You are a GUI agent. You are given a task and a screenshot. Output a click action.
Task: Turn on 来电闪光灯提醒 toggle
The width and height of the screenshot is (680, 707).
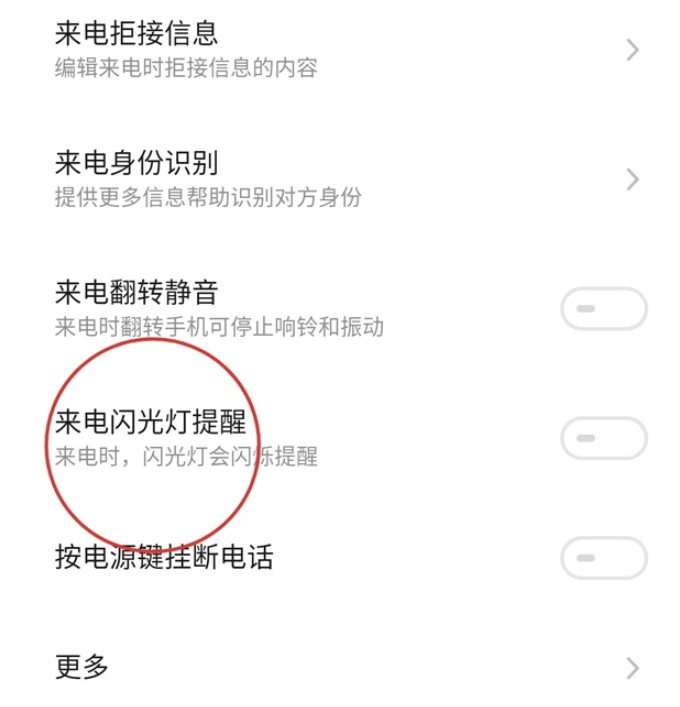[603, 438]
